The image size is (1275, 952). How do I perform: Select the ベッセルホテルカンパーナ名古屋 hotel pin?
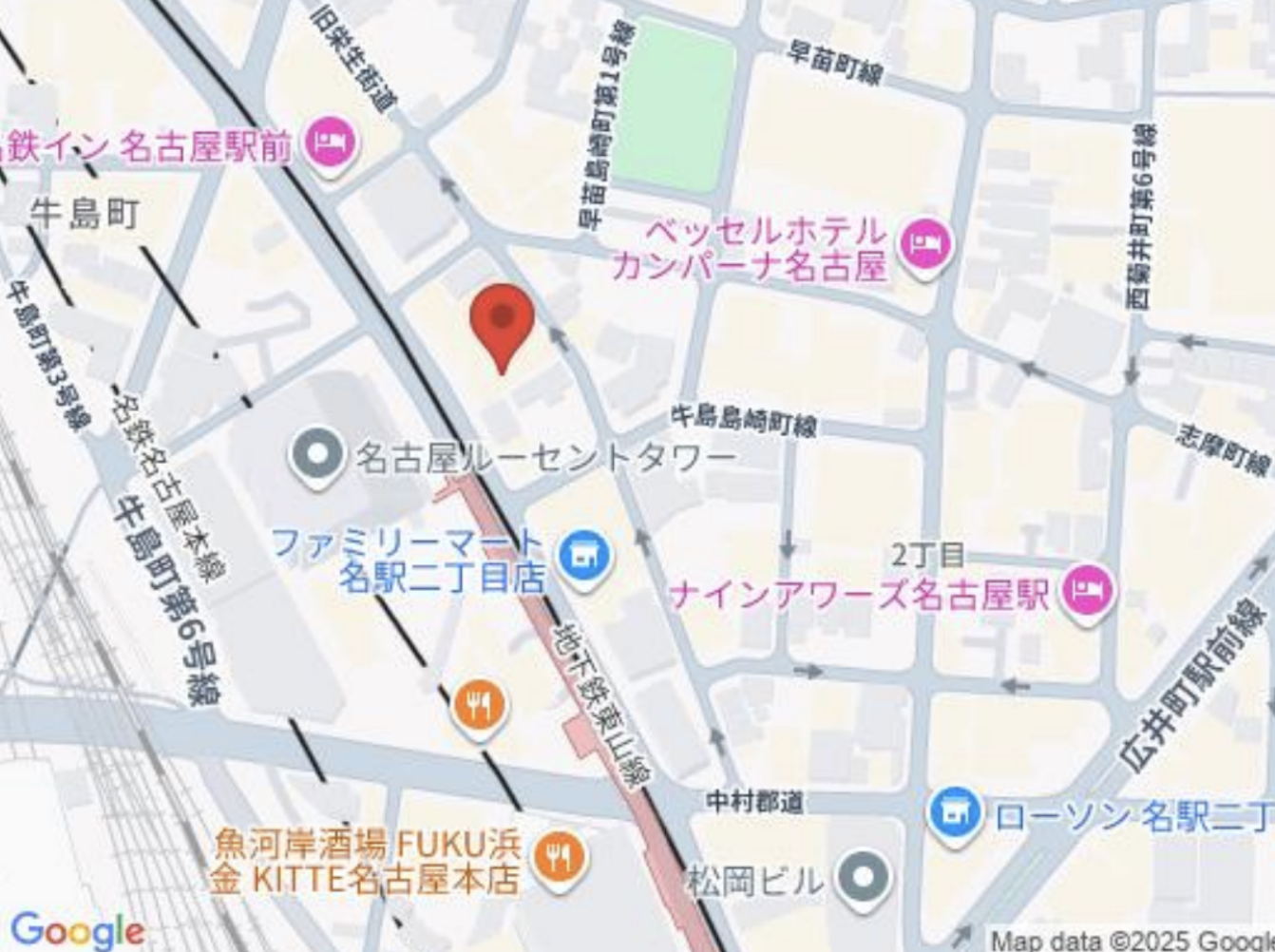coord(926,245)
